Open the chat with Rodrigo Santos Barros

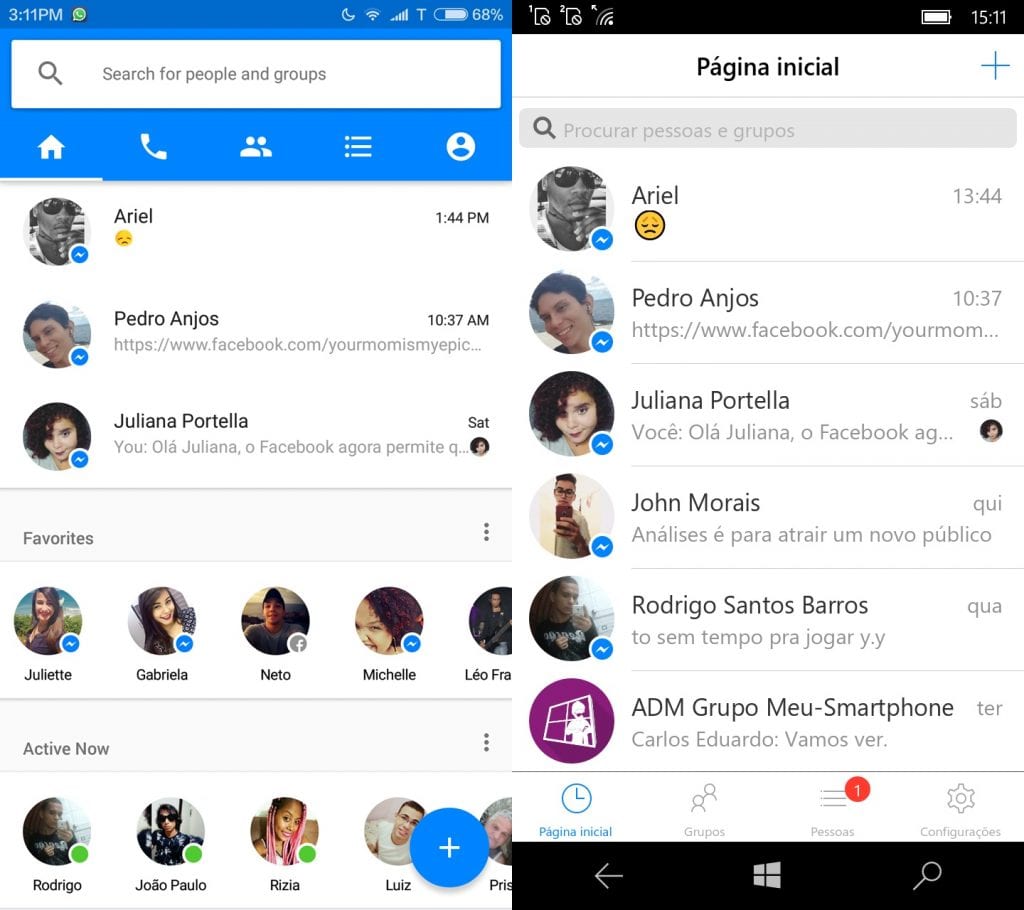(780, 620)
